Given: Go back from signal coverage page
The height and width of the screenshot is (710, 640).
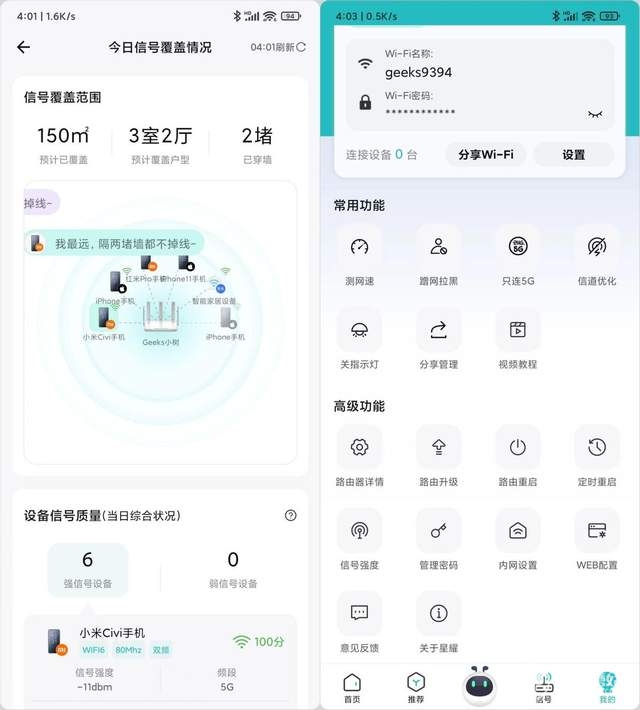Looking at the screenshot, I should [24, 47].
